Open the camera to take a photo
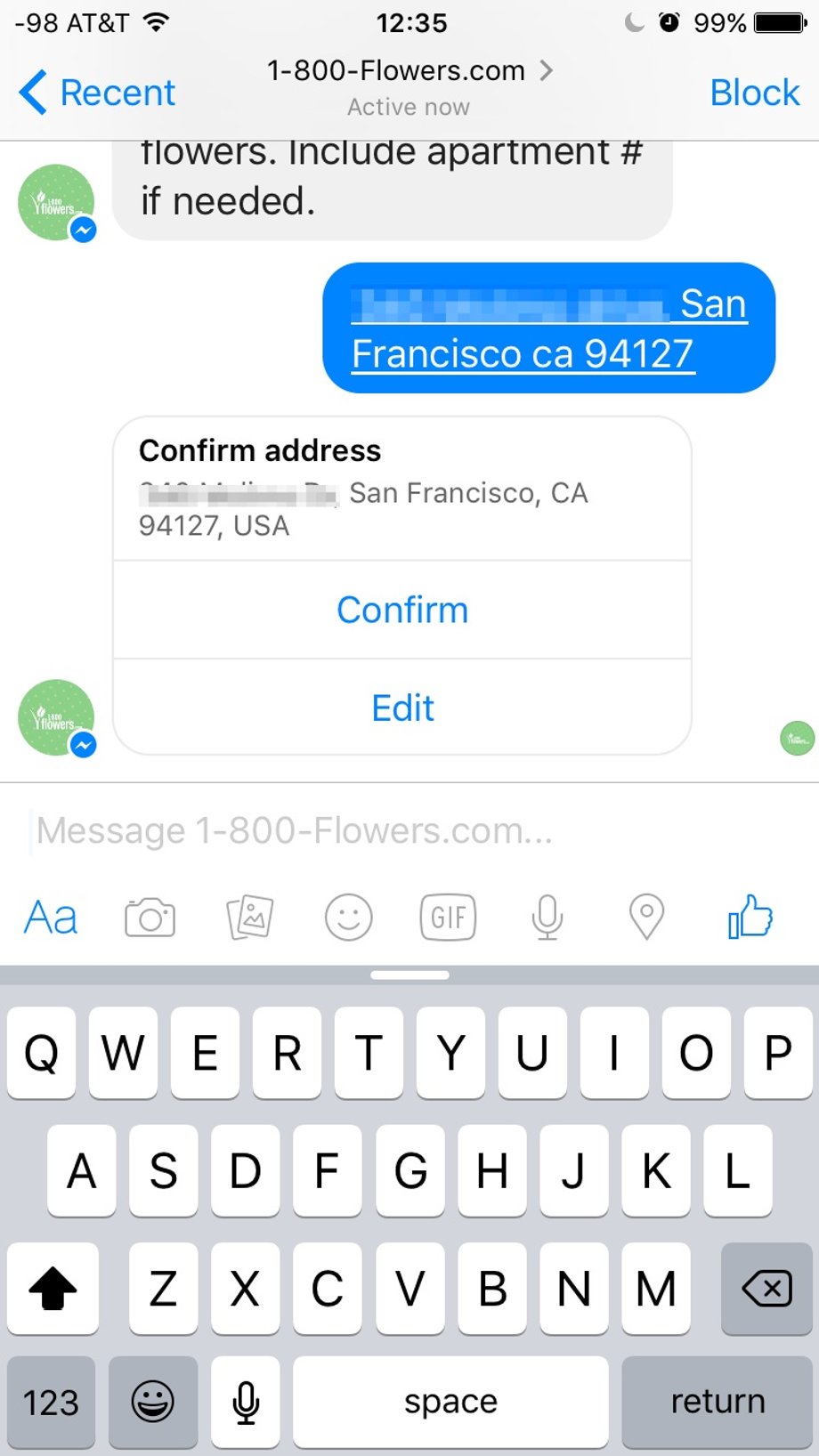819x1456 pixels. 150,918
